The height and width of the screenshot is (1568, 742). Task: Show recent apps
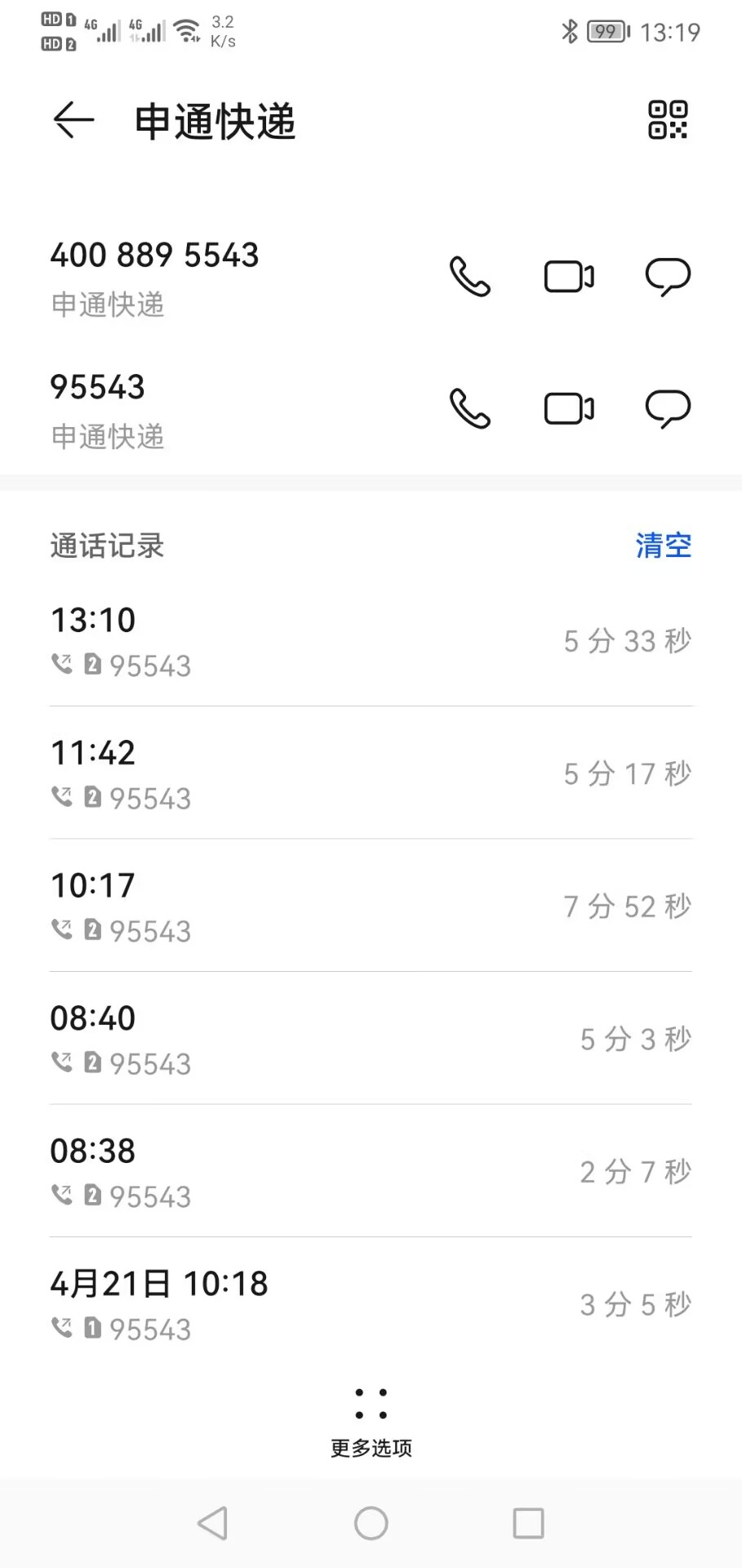[x=528, y=1523]
